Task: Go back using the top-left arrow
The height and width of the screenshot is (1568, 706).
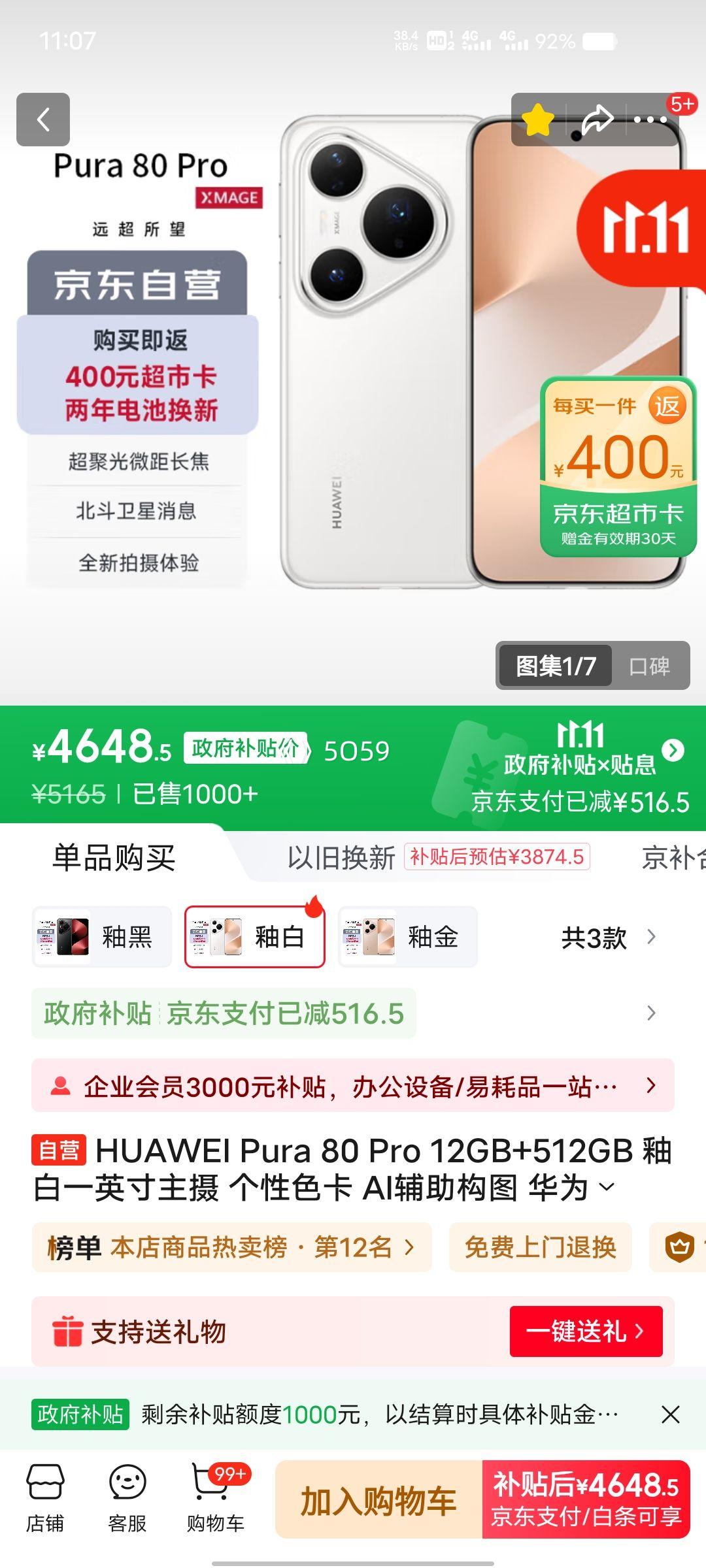Action: (43, 120)
